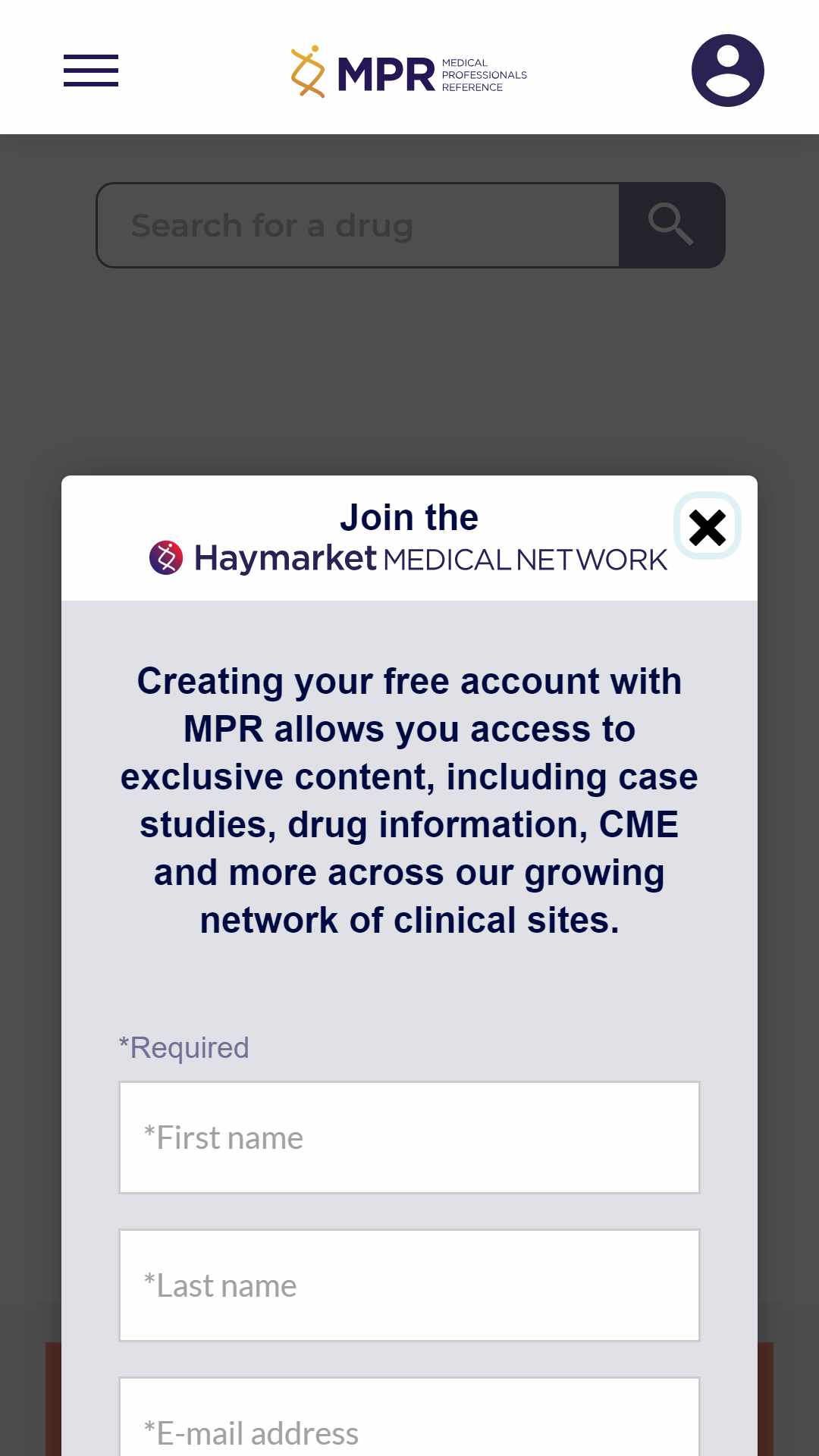Open the hamburger navigation menu
The width and height of the screenshot is (819, 1456).
[91, 71]
